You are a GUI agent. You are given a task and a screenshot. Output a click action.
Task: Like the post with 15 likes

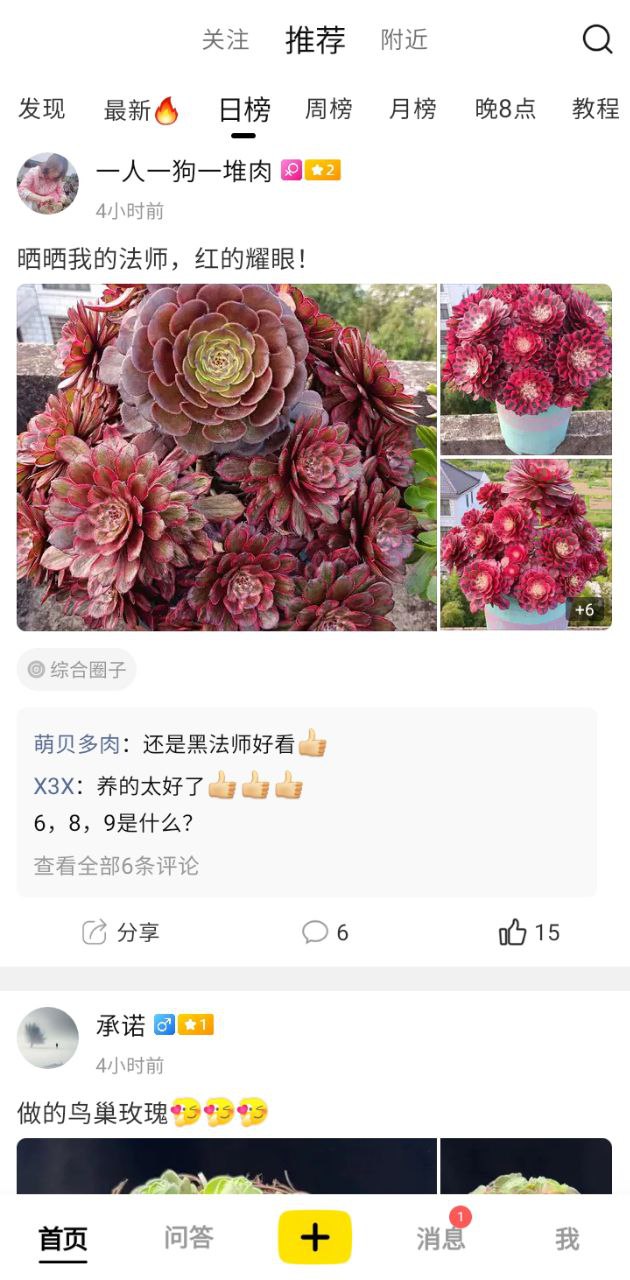pyautogui.click(x=529, y=933)
